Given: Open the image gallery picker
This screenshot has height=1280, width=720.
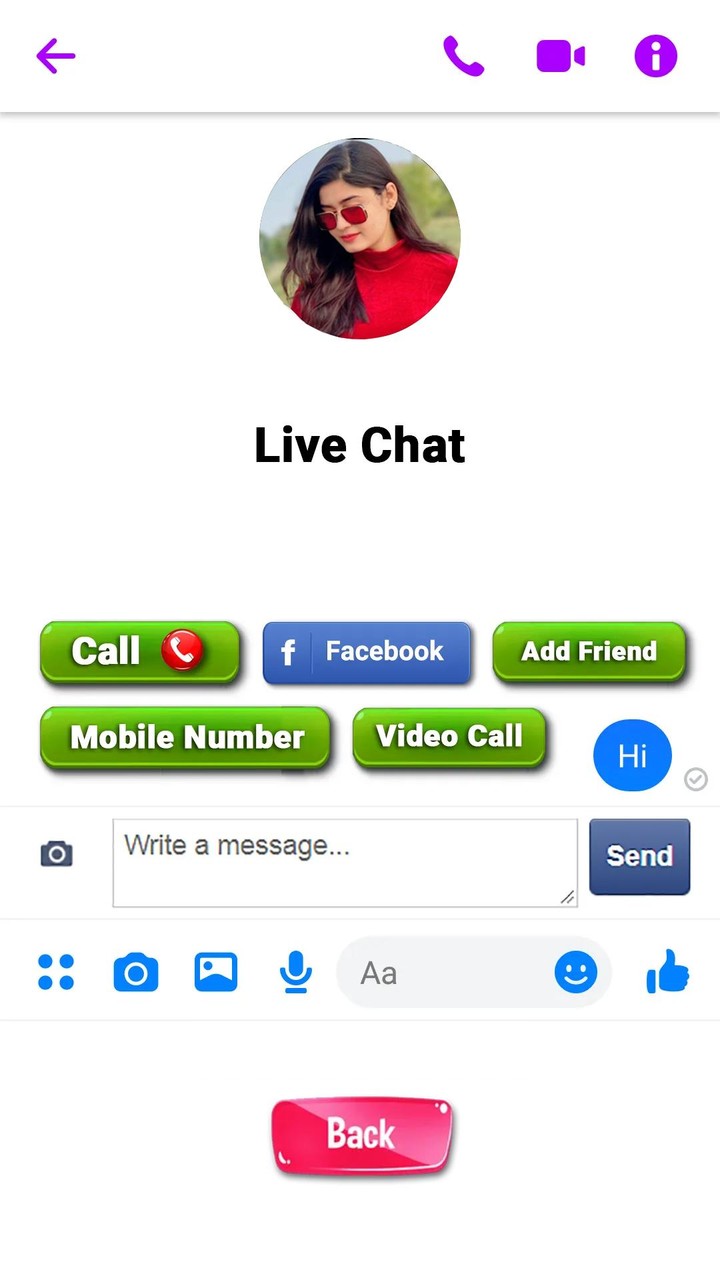Looking at the screenshot, I should point(216,970).
